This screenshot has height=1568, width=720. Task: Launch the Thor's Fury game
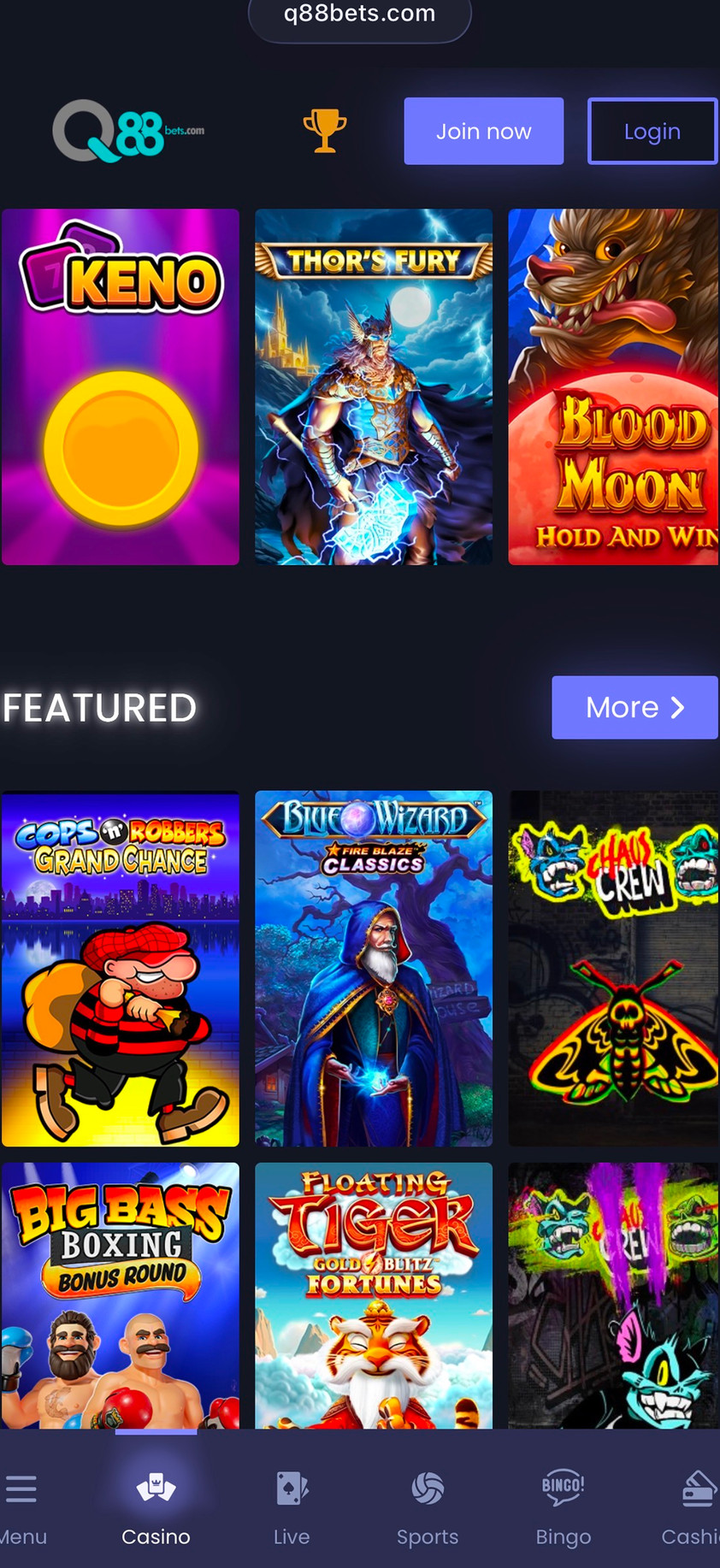tap(374, 386)
